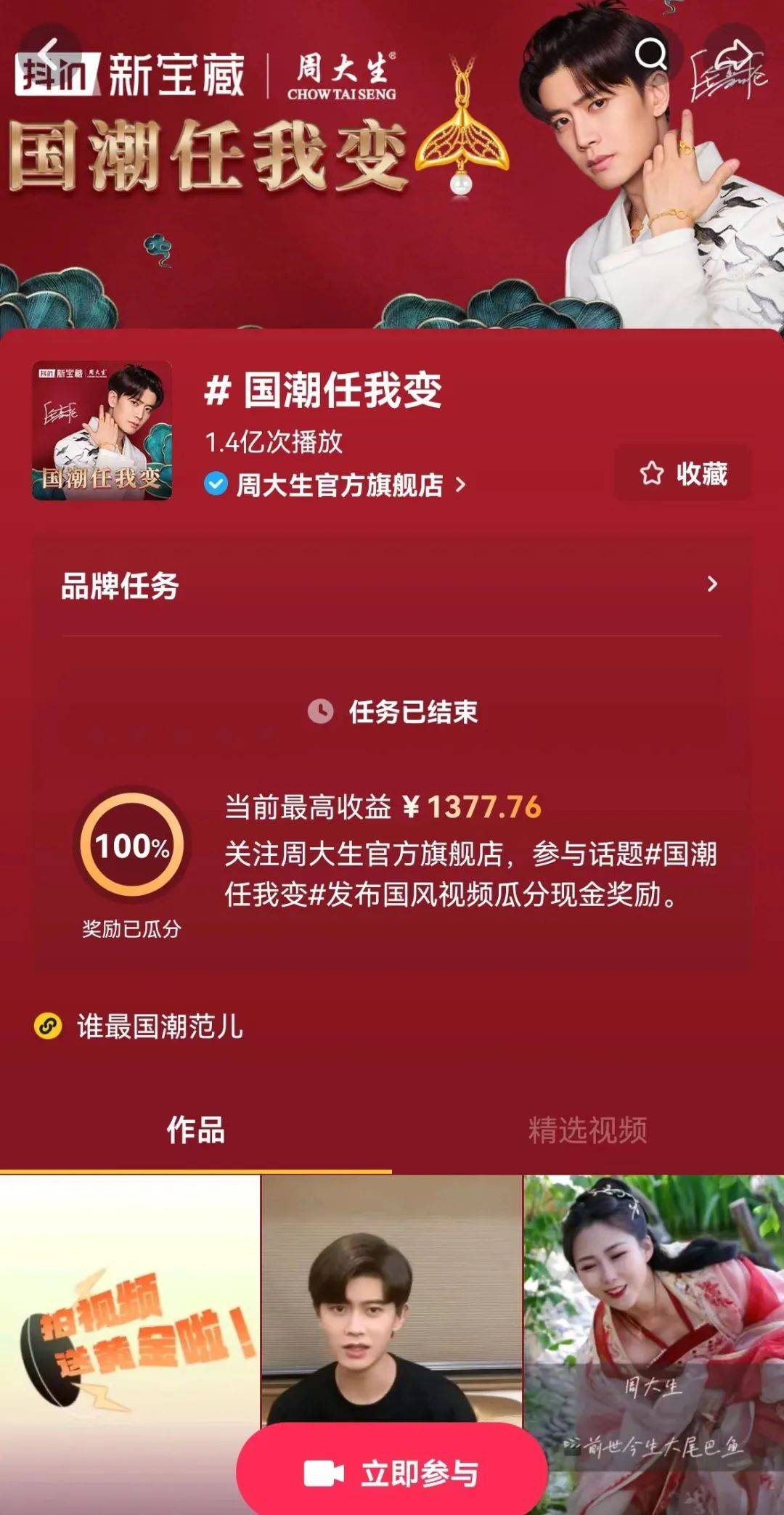The width and height of the screenshot is (784, 1515).
Task: Open the 国潮任我变 topic cover image
Action: (102, 430)
